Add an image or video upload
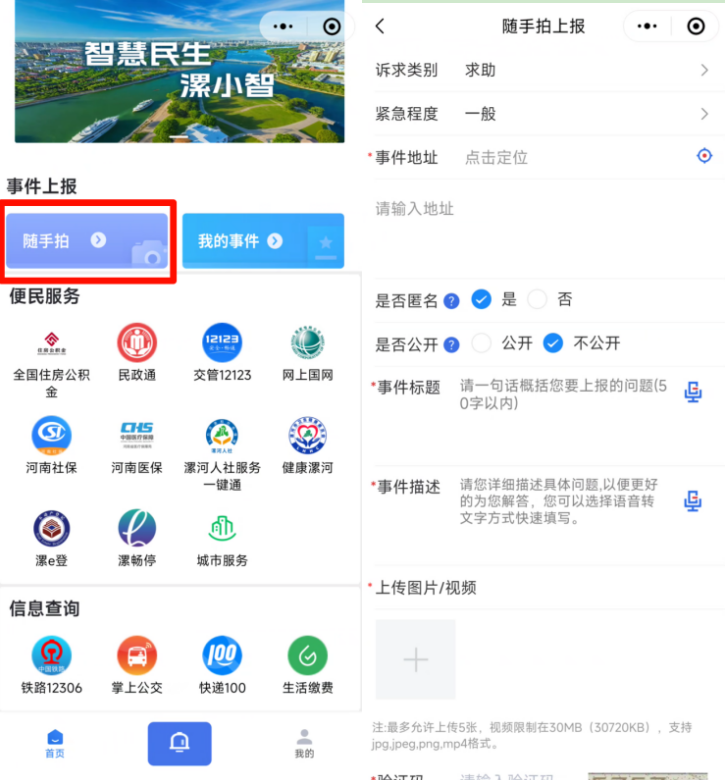725x780 pixels. coord(415,659)
